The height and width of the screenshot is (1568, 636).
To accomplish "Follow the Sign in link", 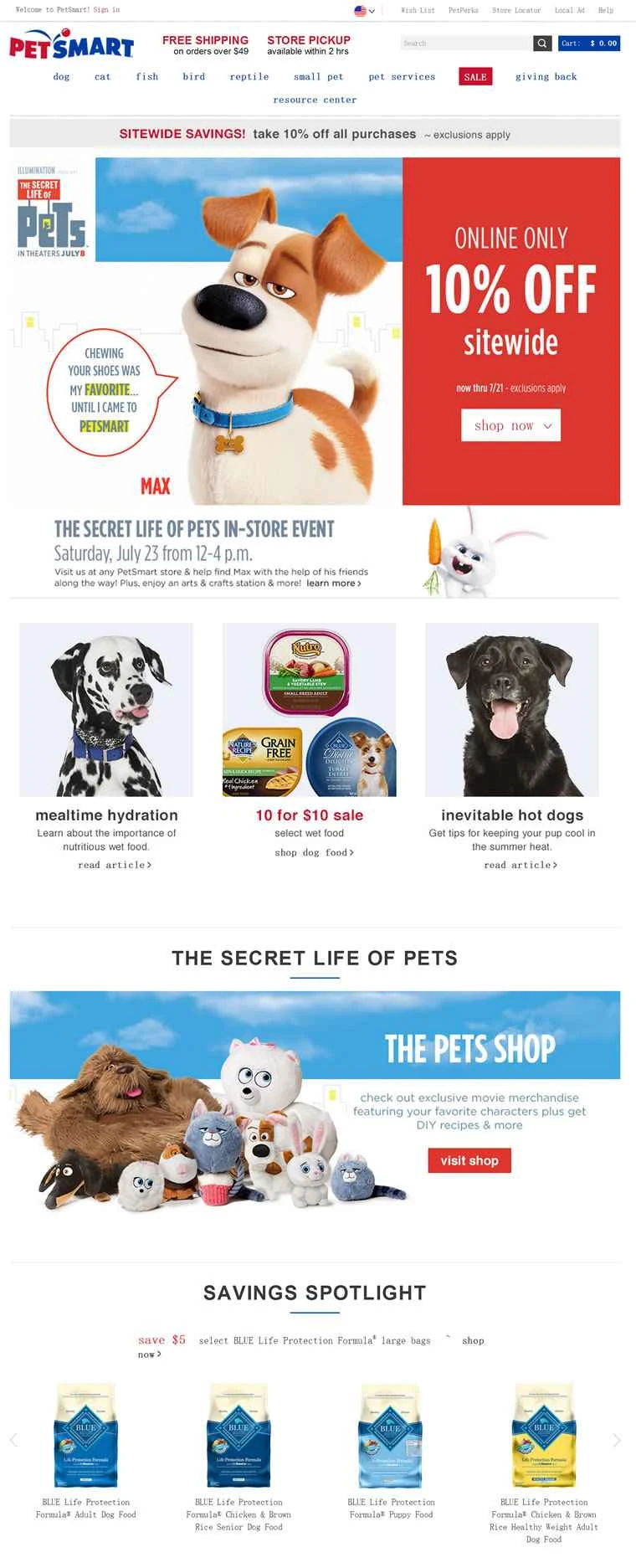I will [x=106, y=10].
